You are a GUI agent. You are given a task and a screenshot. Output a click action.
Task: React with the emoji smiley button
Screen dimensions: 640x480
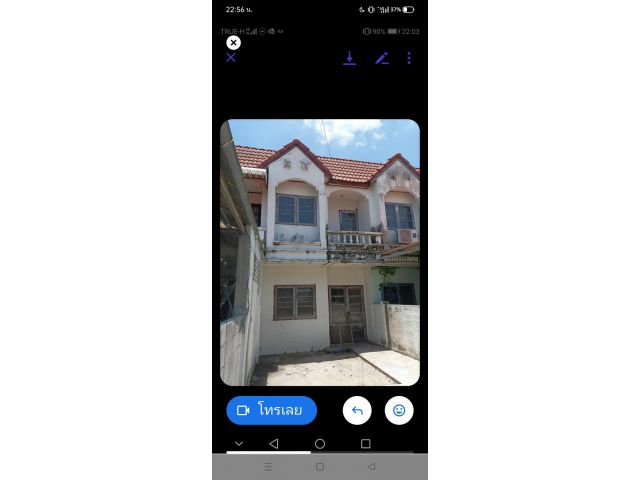pyautogui.click(x=399, y=410)
